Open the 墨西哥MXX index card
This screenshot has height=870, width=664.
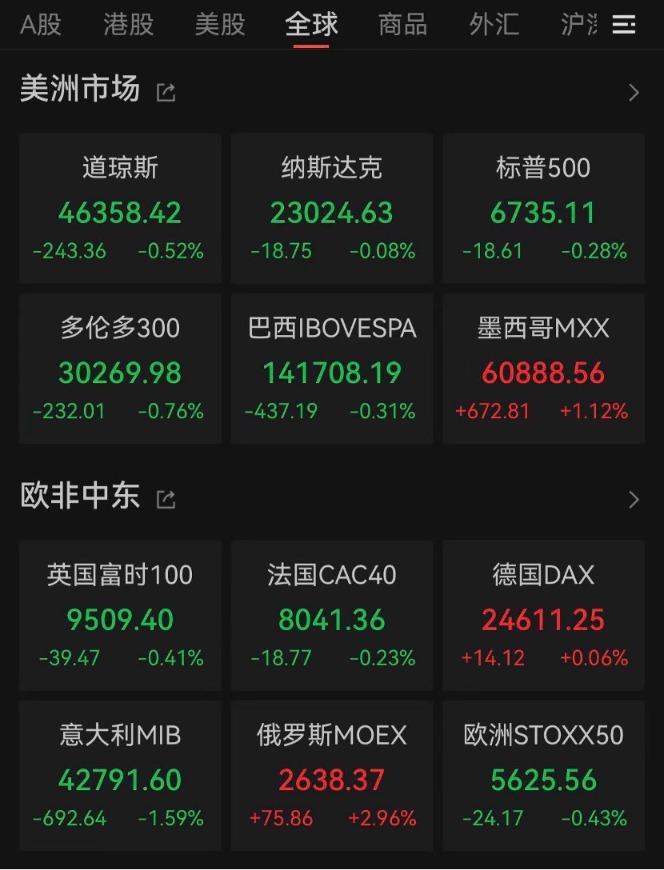coord(543,368)
